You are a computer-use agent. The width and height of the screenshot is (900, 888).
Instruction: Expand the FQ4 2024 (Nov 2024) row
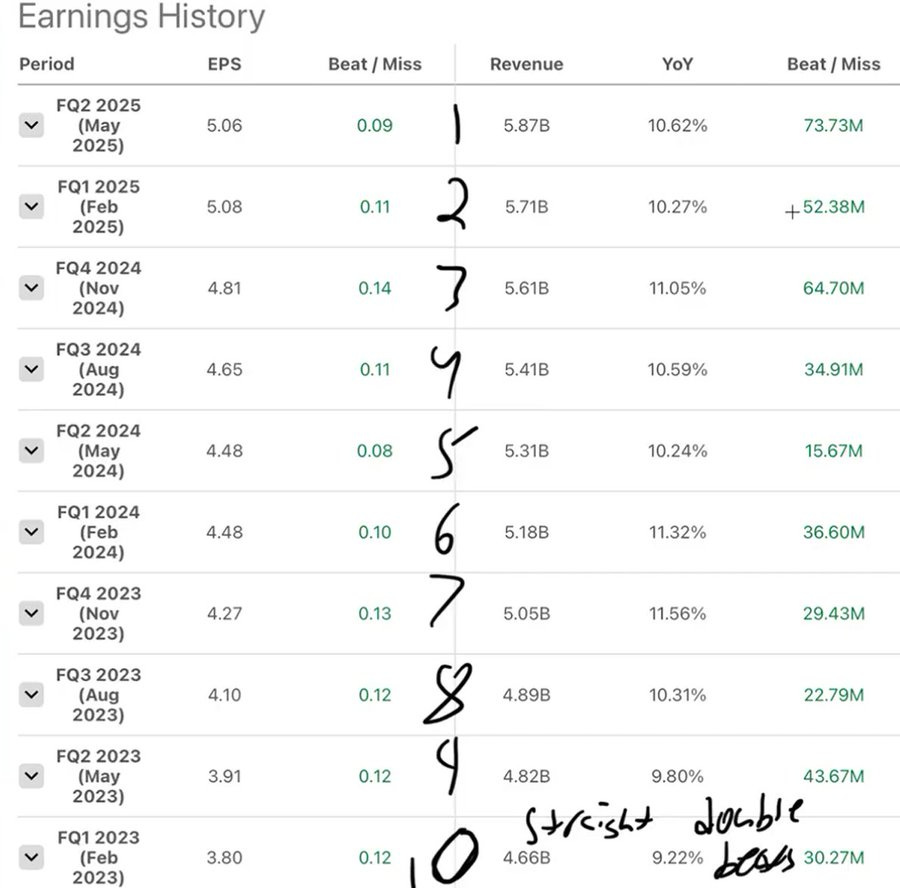tap(31, 288)
